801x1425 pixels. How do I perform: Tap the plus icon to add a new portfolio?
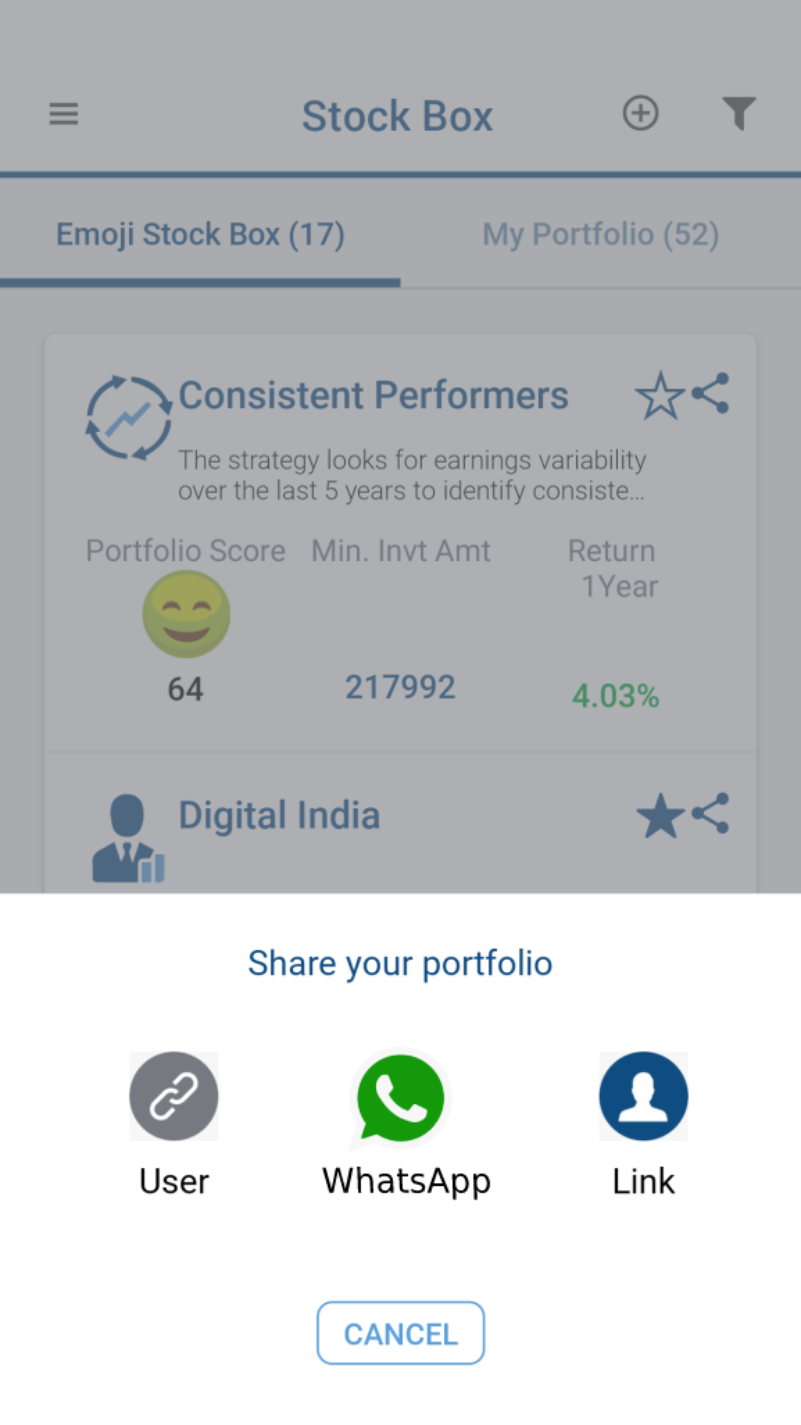[x=640, y=113]
